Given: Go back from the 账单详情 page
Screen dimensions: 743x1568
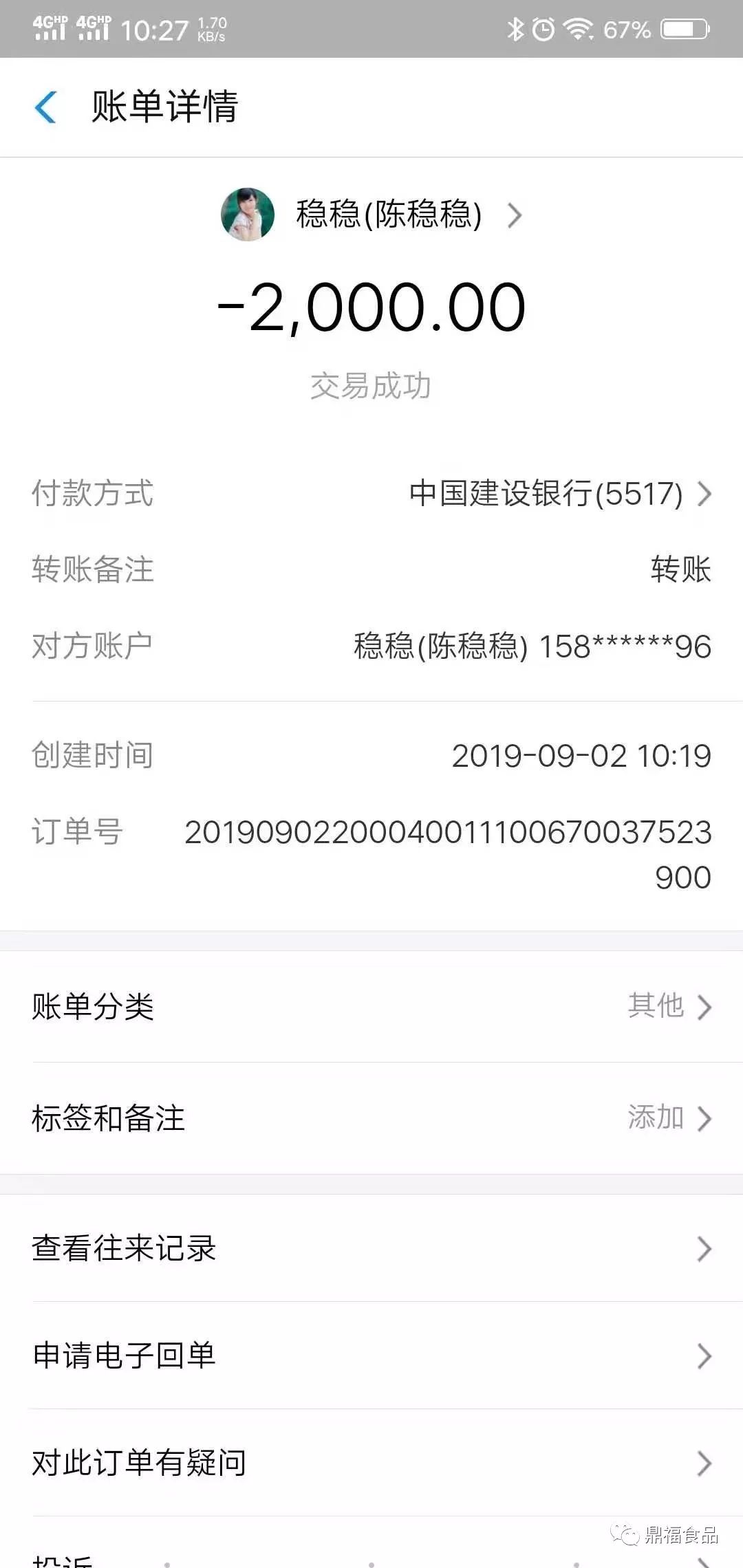Looking at the screenshot, I should (x=45, y=107).
